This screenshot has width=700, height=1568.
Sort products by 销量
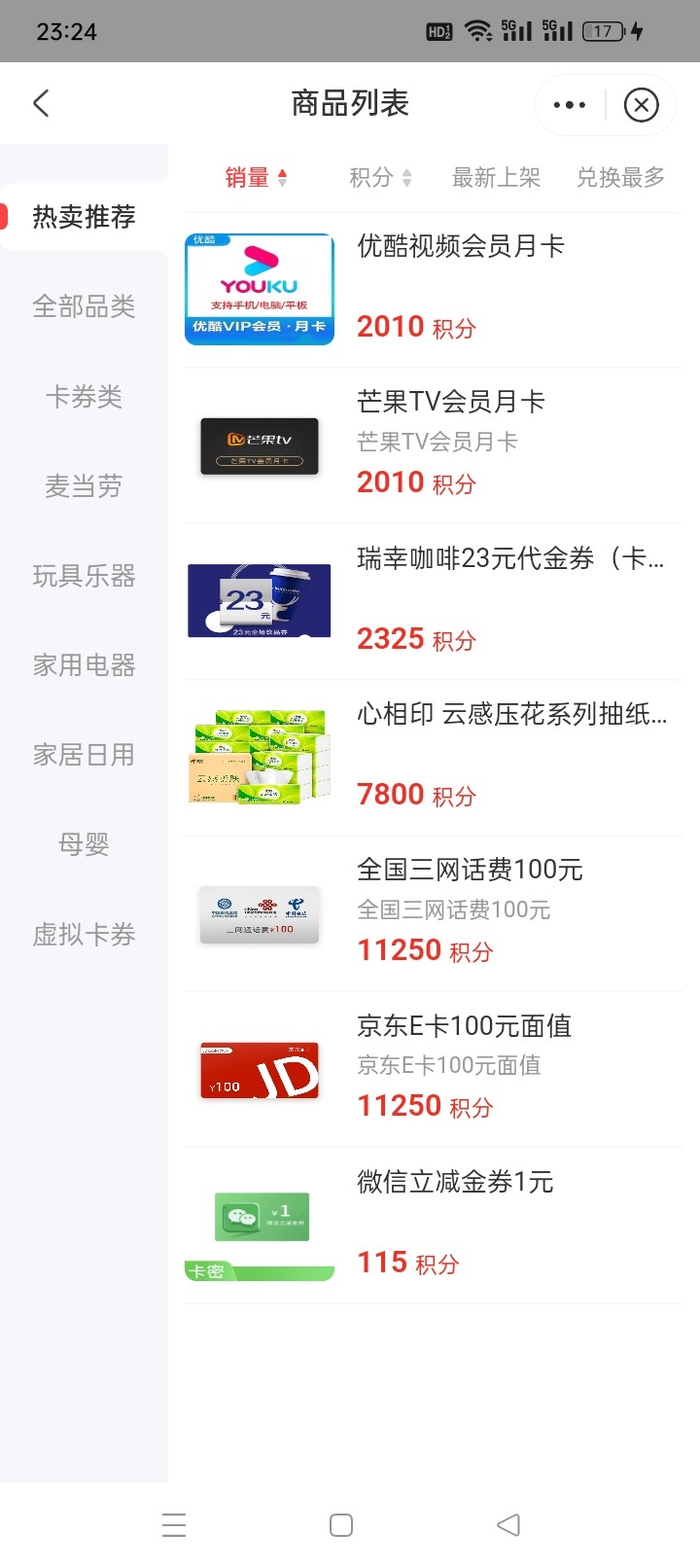click(256, 177)
